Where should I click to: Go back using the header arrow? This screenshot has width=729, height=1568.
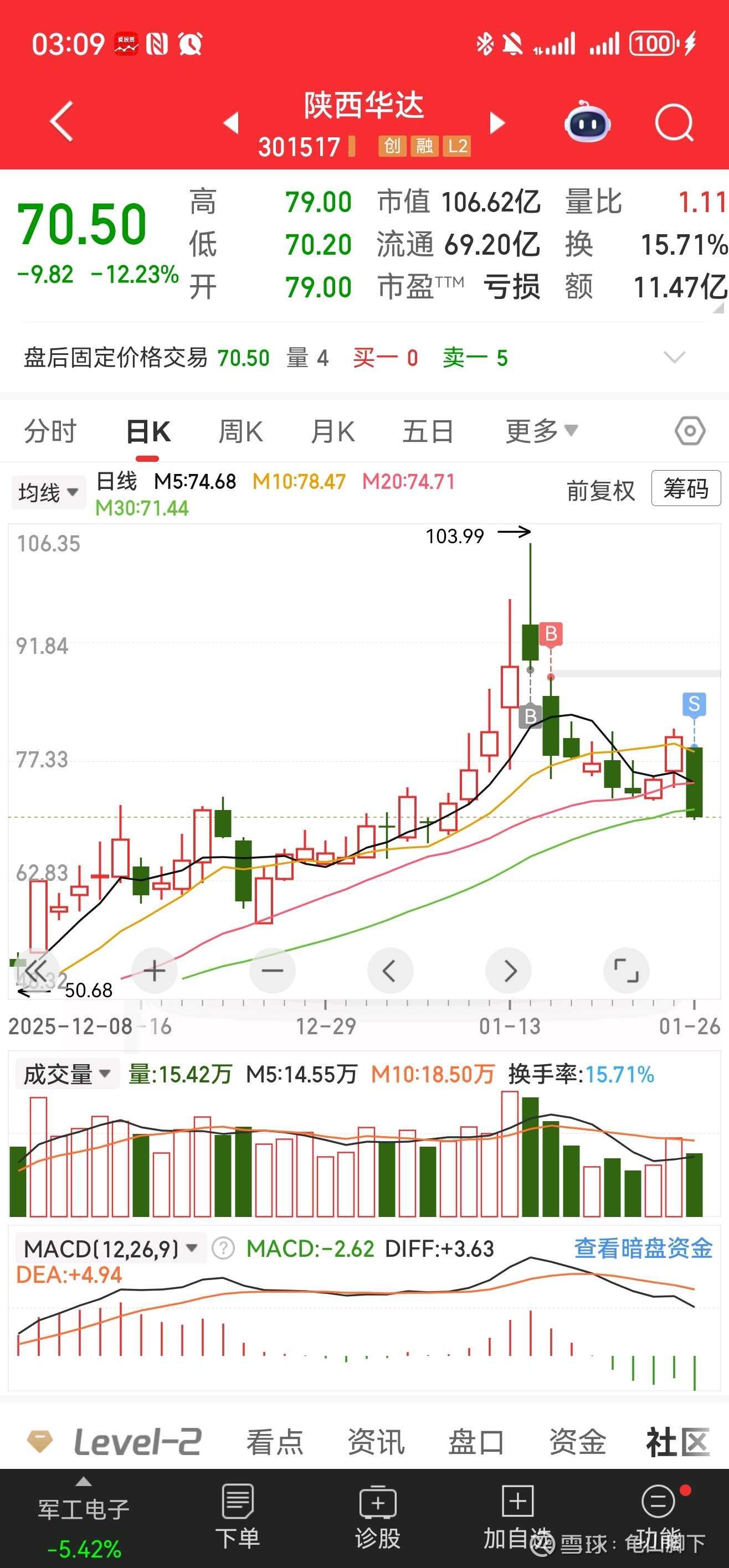pos(61,122)
